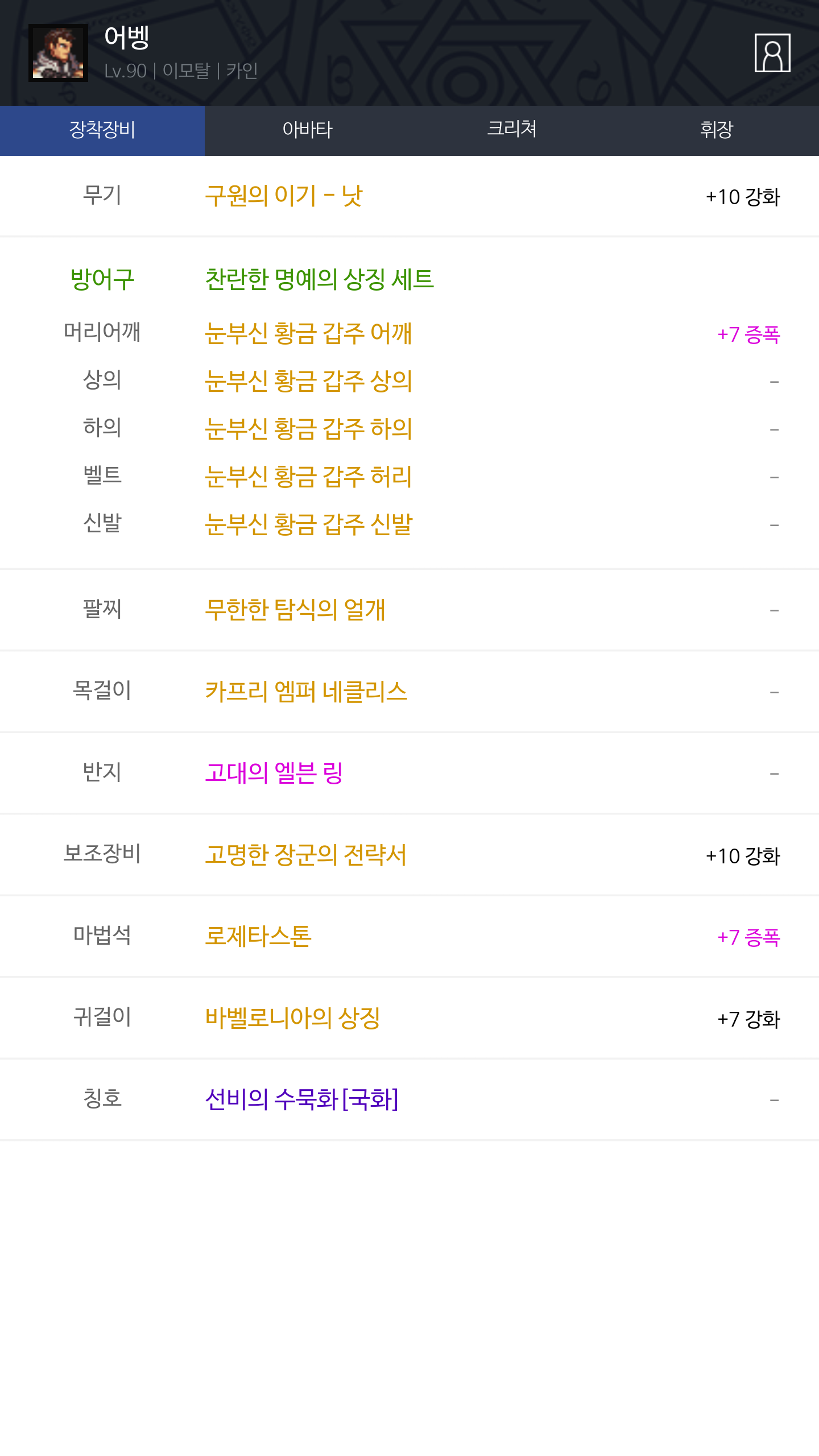This screenshot has width=819, height=1456.
Task: View 눈부신 황금 갑주 상의 details
Action: pyautogui.click(x=308, y=381)
